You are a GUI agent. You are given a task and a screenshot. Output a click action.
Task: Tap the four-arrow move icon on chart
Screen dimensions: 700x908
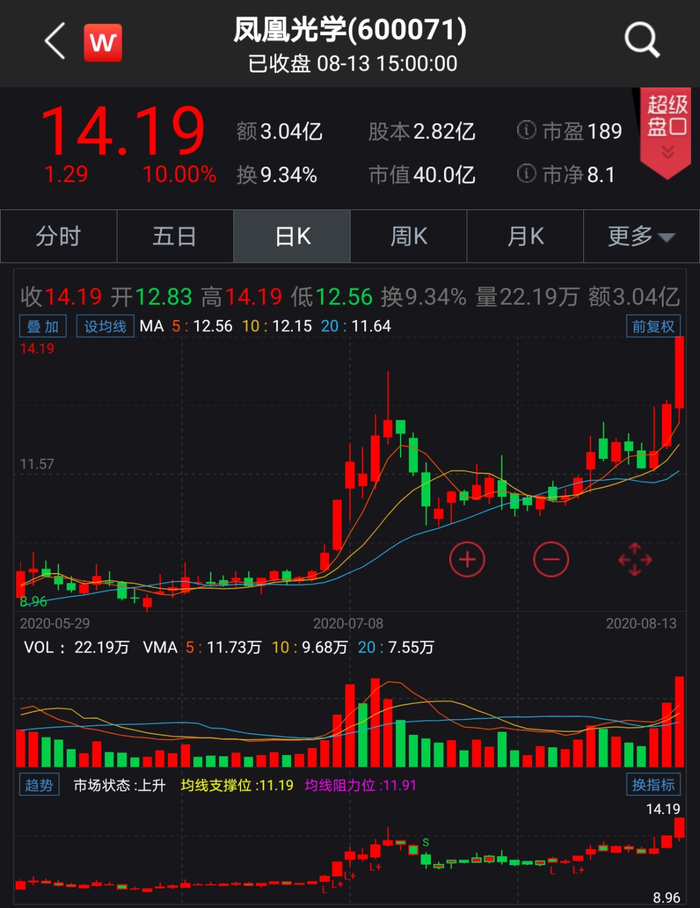tap(635, 559)
